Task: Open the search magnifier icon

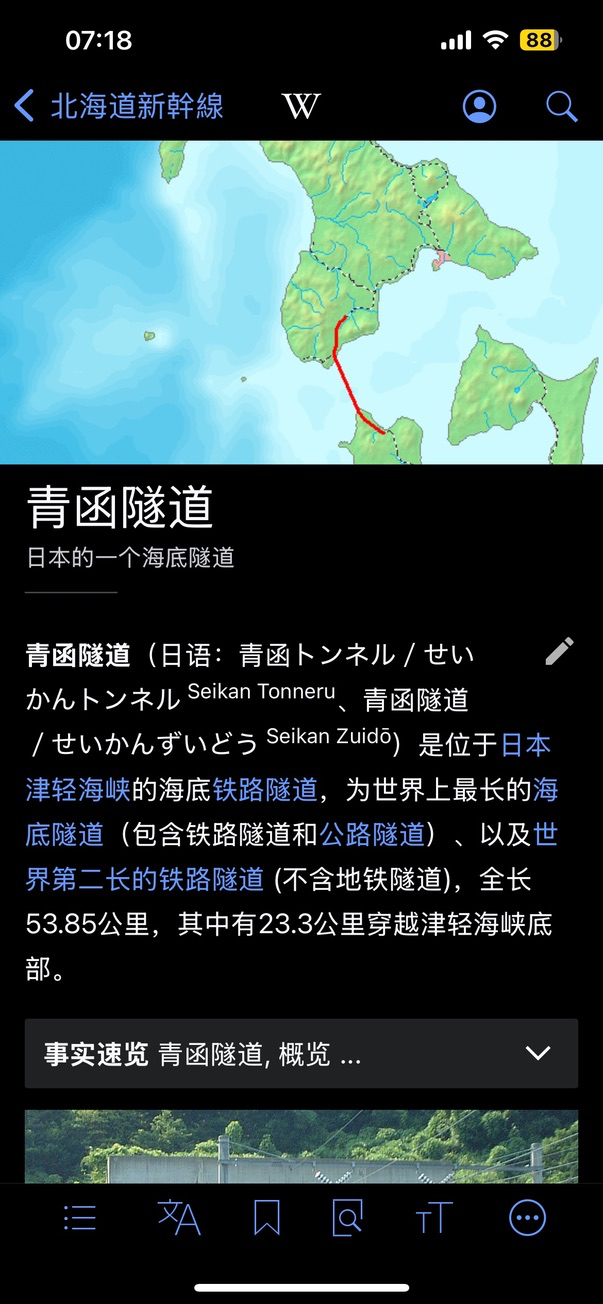Action: [561, 106]
